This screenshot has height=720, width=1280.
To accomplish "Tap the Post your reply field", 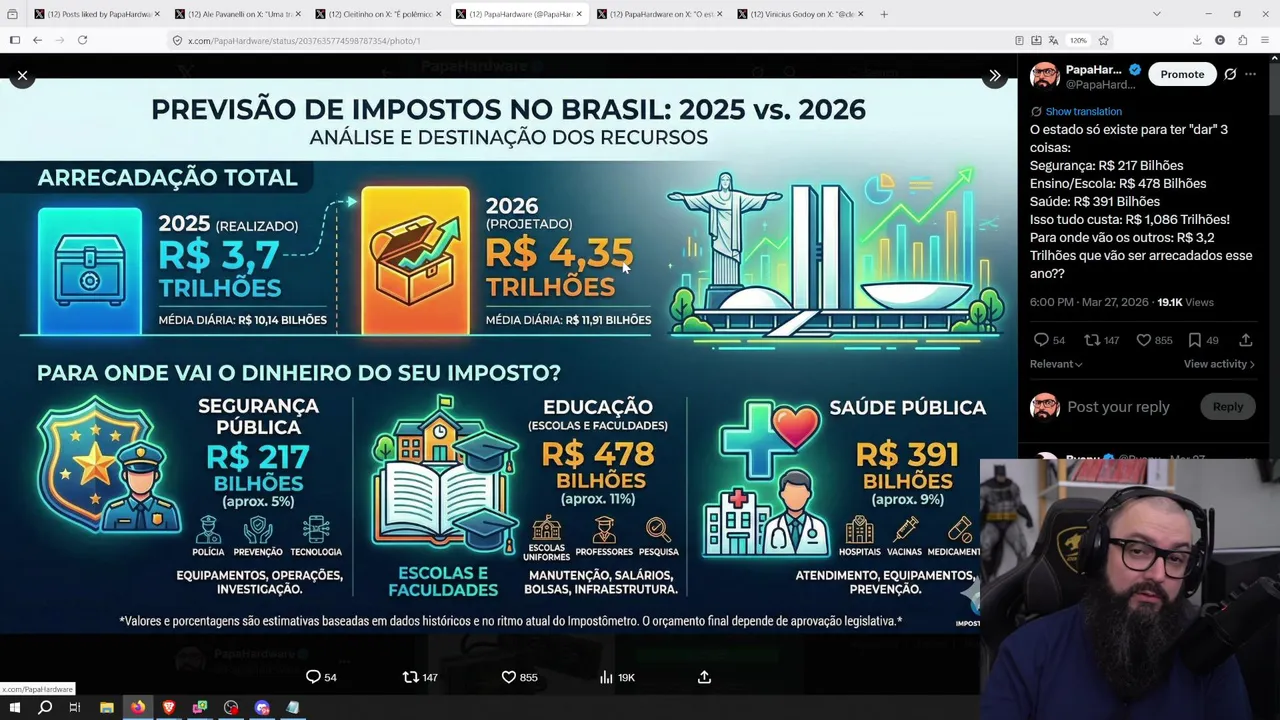I will point(1118,407).
